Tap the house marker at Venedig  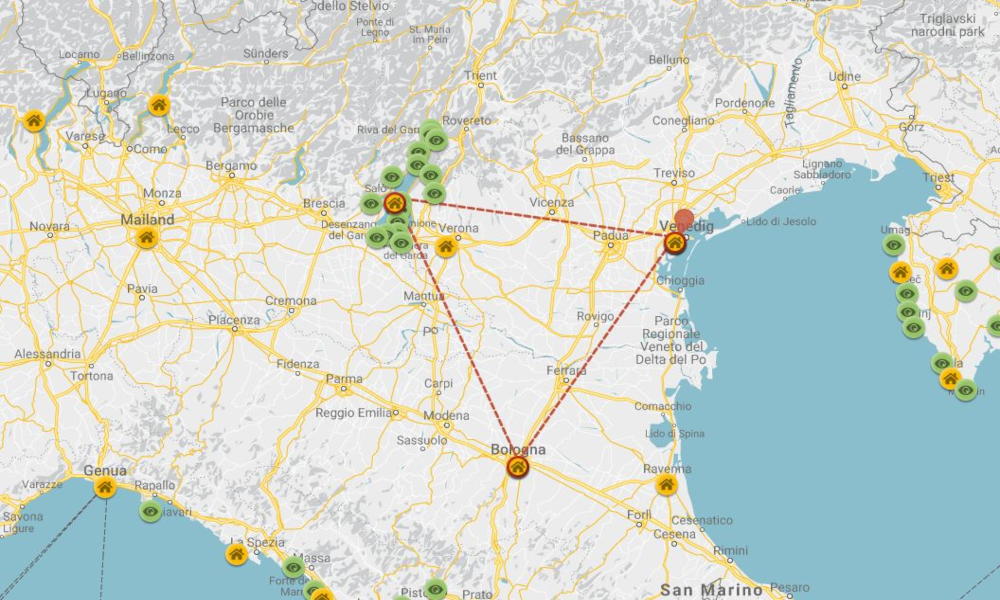[x=676, y=242]
